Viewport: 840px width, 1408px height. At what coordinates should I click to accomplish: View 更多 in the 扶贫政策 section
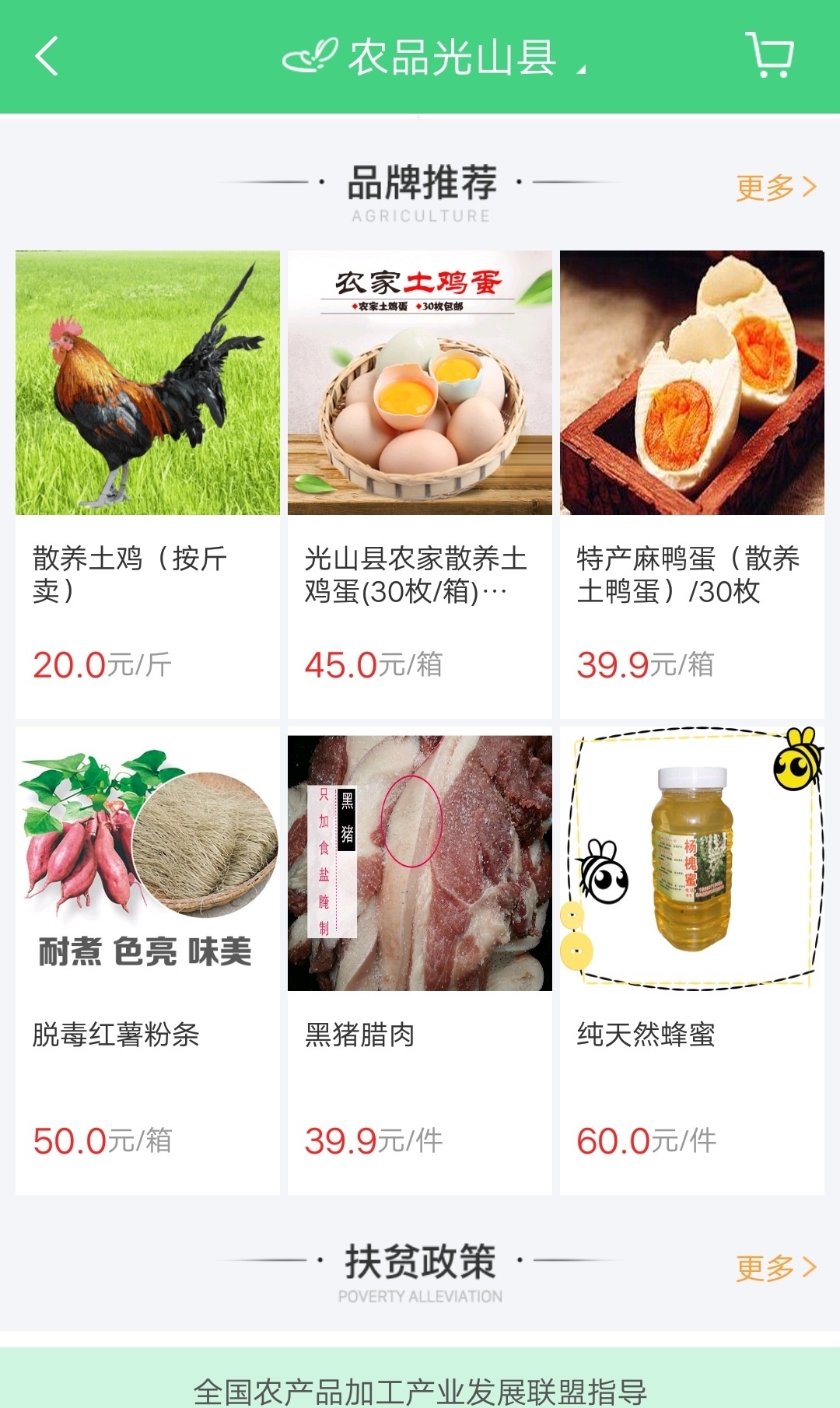775,1267
